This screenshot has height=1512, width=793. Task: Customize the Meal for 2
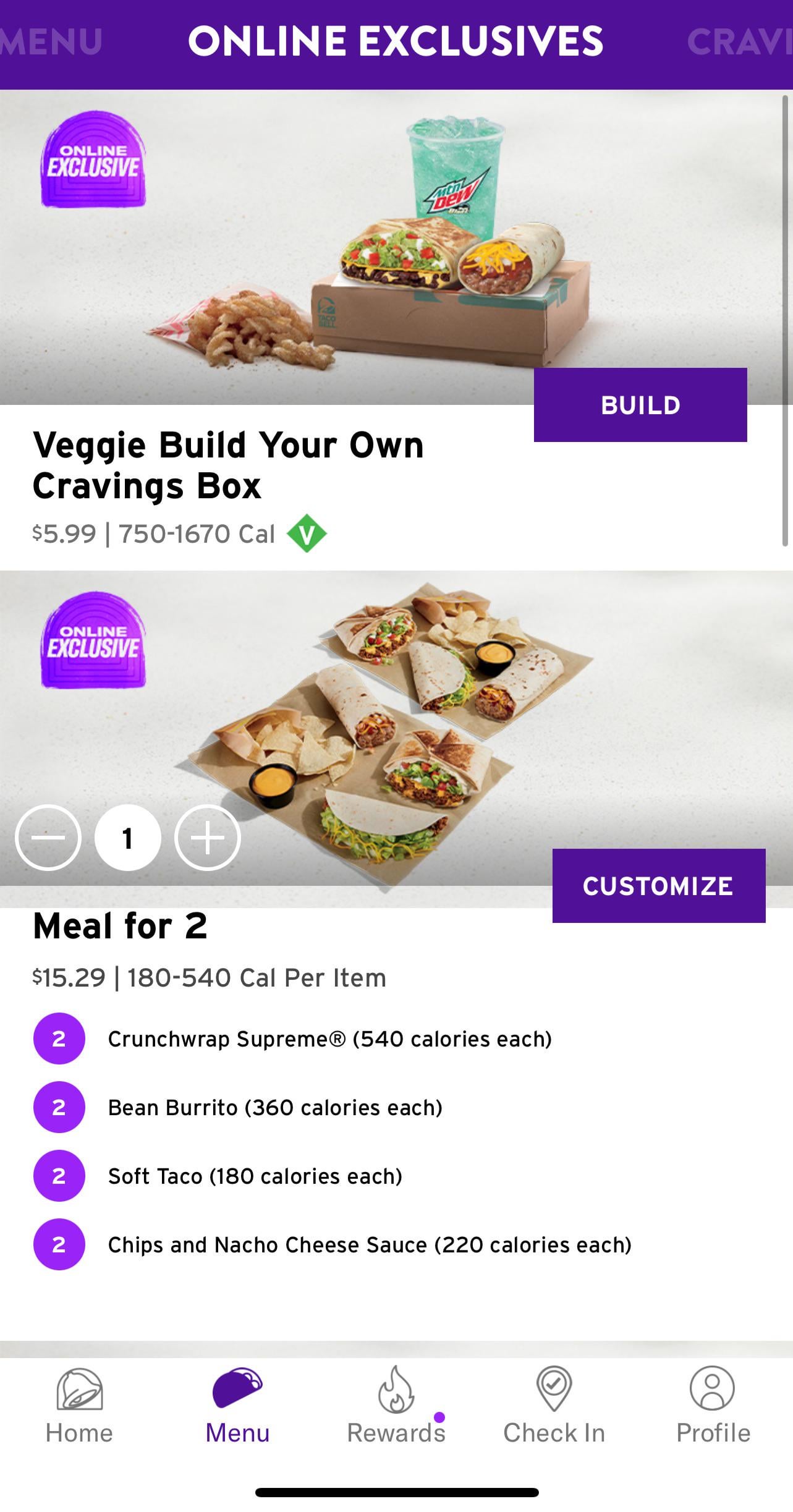[658, 885]
